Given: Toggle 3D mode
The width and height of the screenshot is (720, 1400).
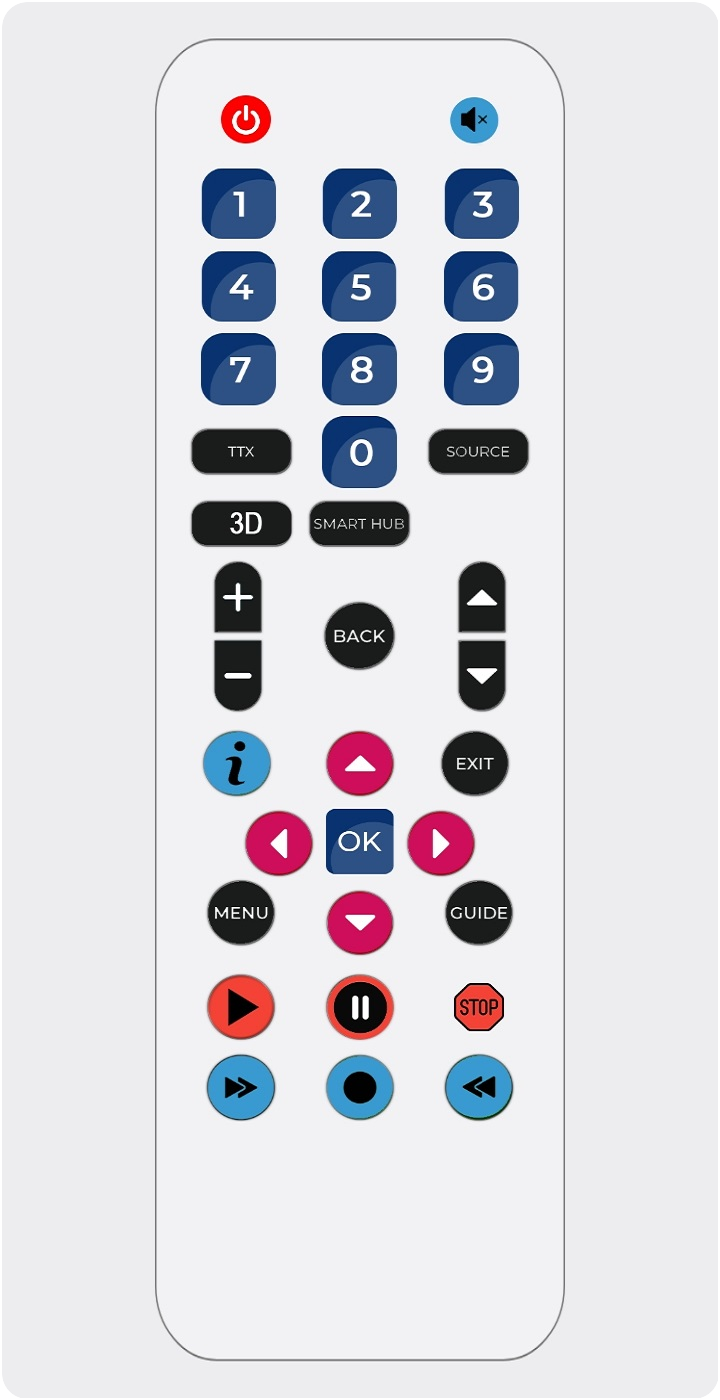Looking at the screenshot, I should coord(241,524).
